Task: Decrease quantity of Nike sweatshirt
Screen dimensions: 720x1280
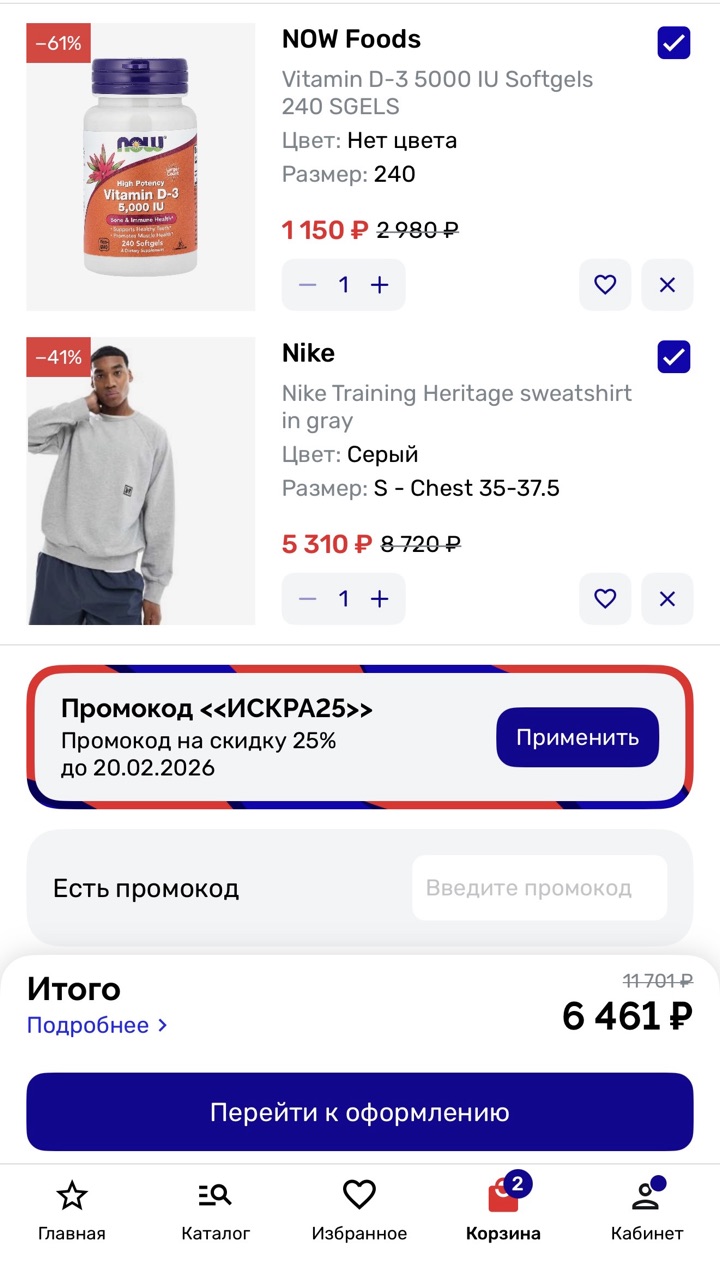Action: point(308,599)
